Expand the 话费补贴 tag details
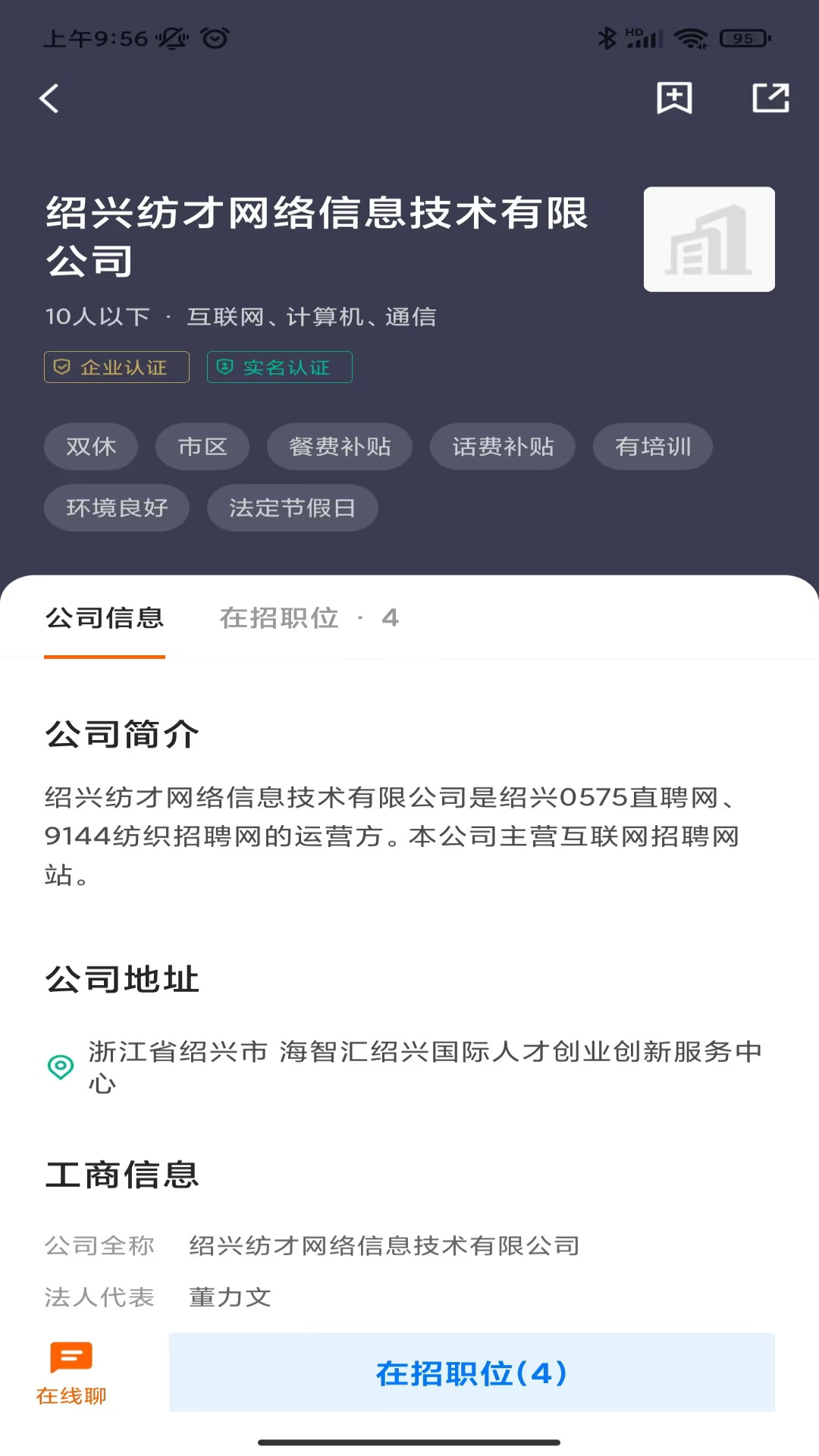The image size is (819, 1456). [x=502, y=447]
